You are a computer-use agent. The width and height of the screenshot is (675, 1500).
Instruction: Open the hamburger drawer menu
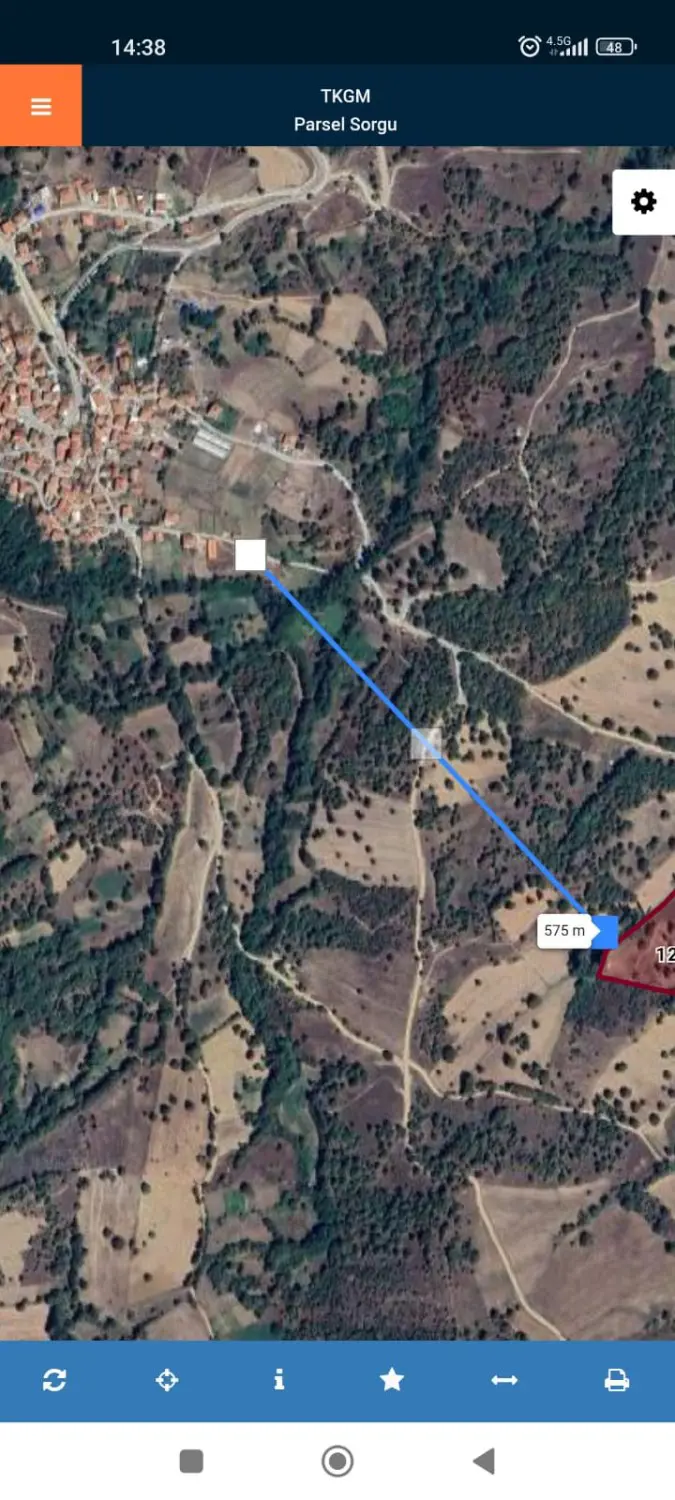pyautogui.click(x=41, y=106)
